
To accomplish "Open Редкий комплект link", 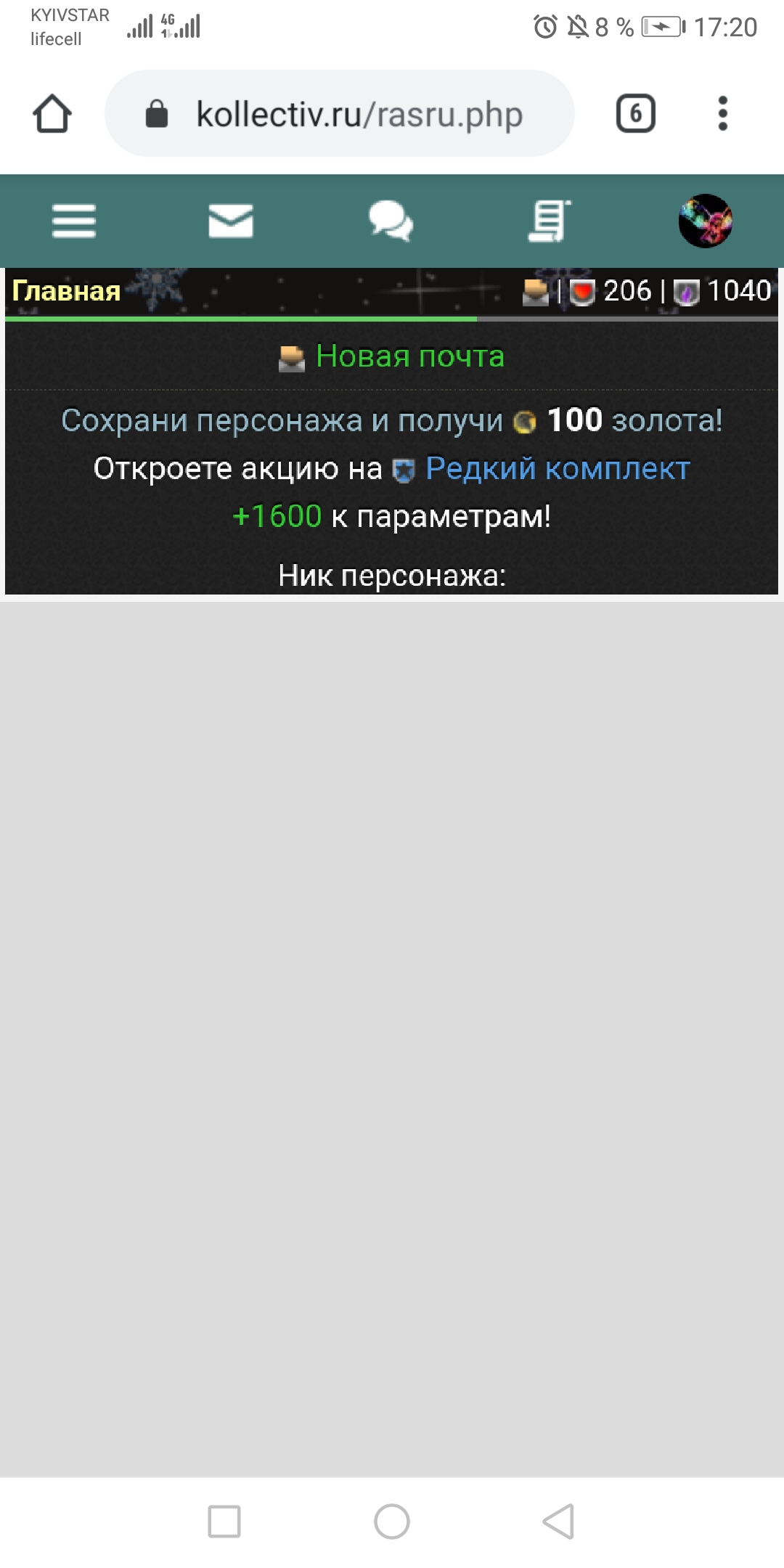I will (x=557, y=469).
